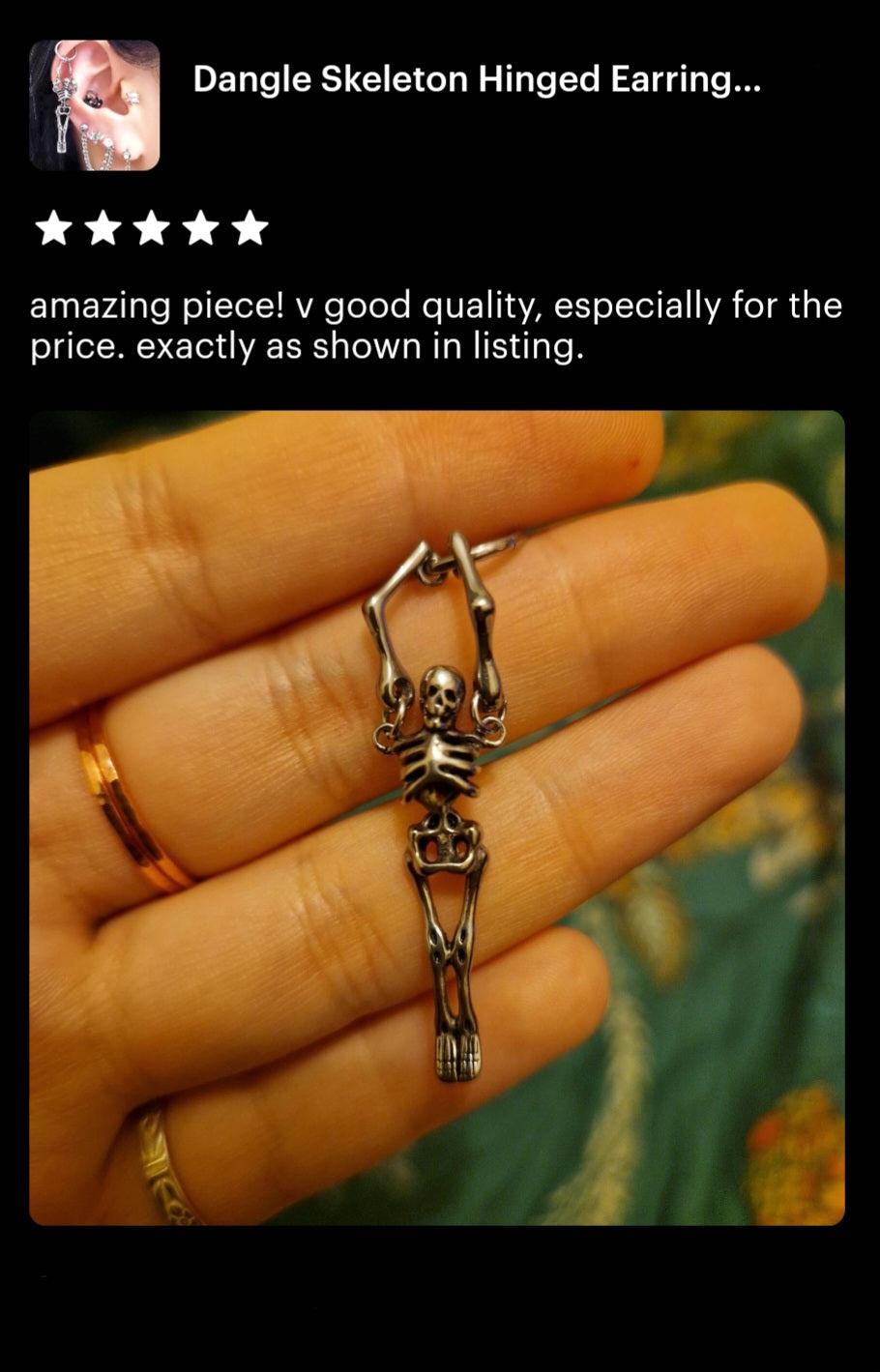View the review photo of the skeleton earring
The image size is (880, 1372).
tap(437, 817)
